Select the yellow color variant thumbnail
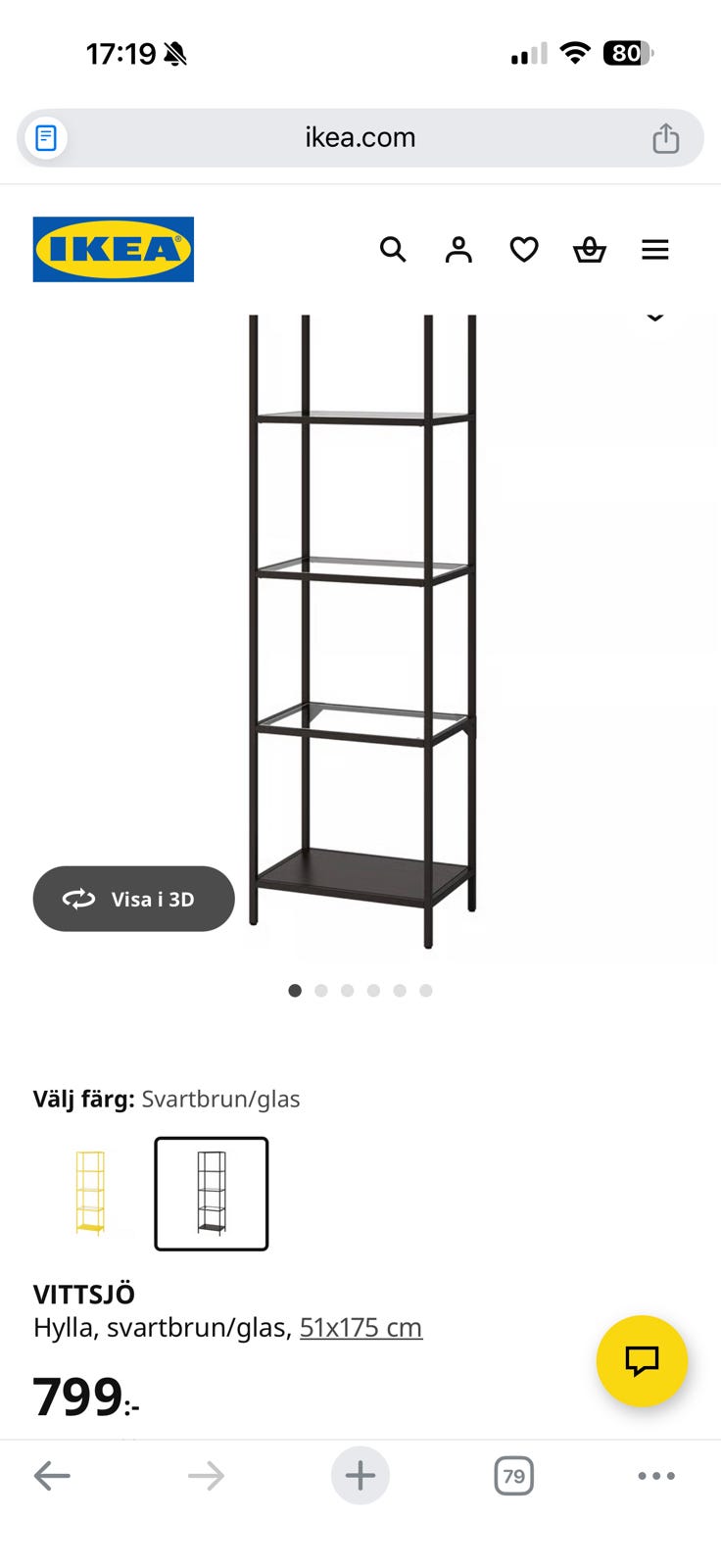The width and height of the screenshot is (721, 1568). tap(90, 1194)
